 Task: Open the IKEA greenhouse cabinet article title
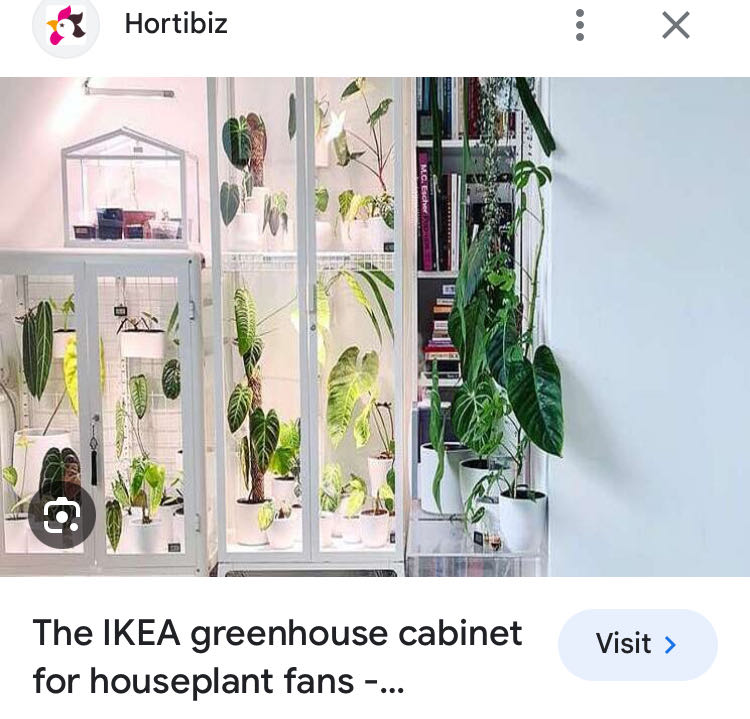click(278, 657)
